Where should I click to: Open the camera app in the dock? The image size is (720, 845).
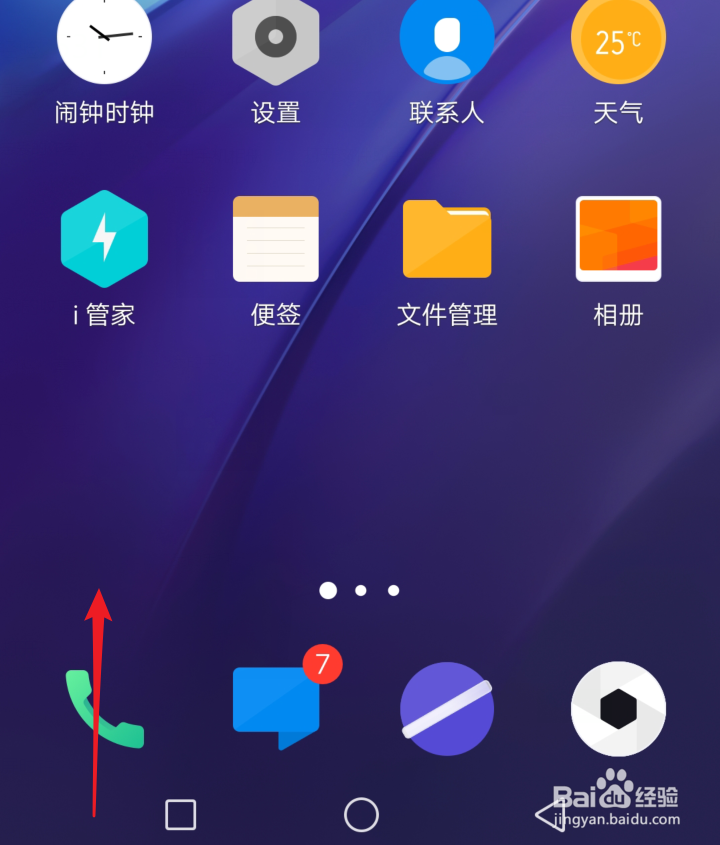(x=618, y=708)
